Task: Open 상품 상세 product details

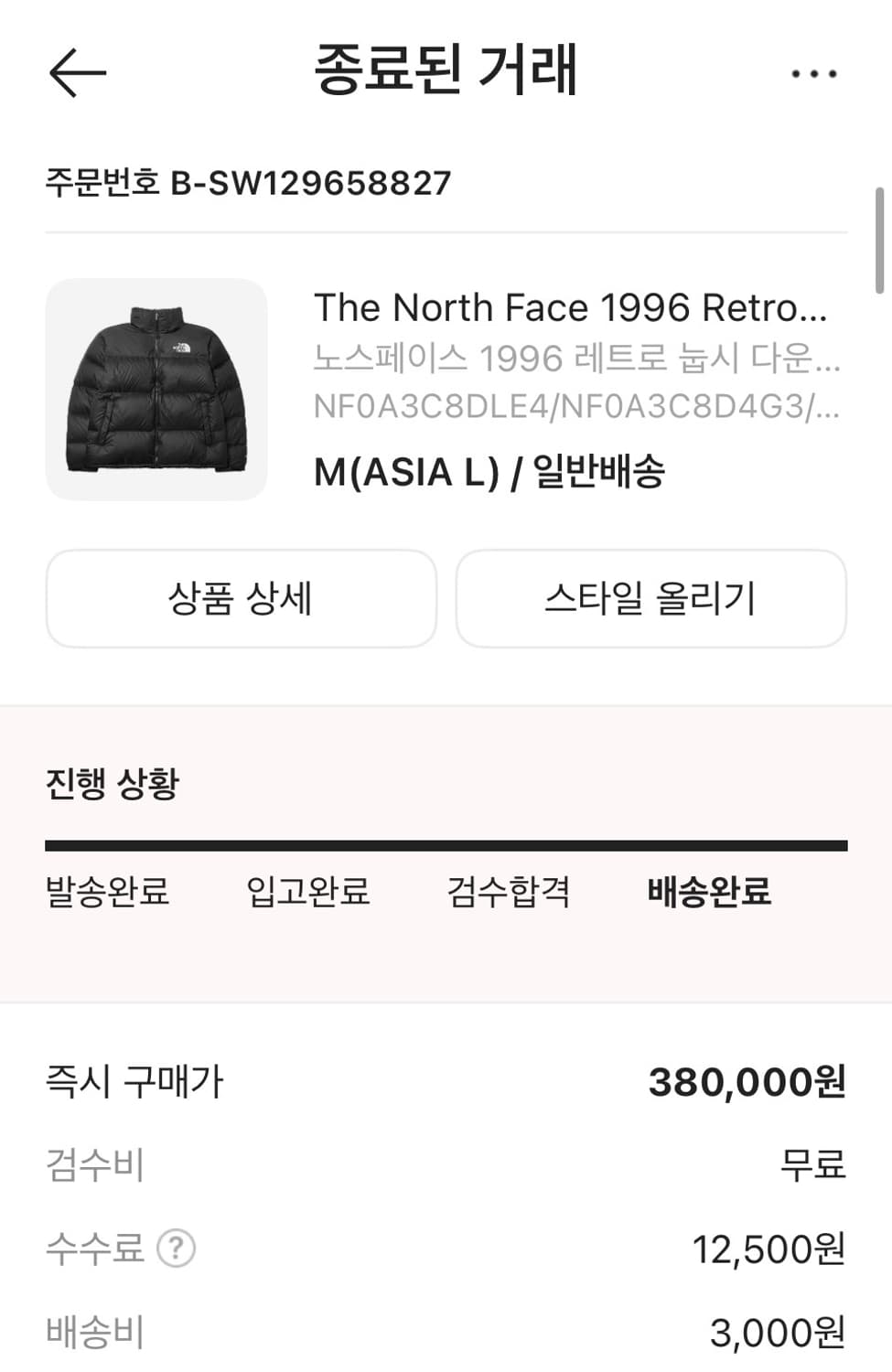Action: point(242,599)
